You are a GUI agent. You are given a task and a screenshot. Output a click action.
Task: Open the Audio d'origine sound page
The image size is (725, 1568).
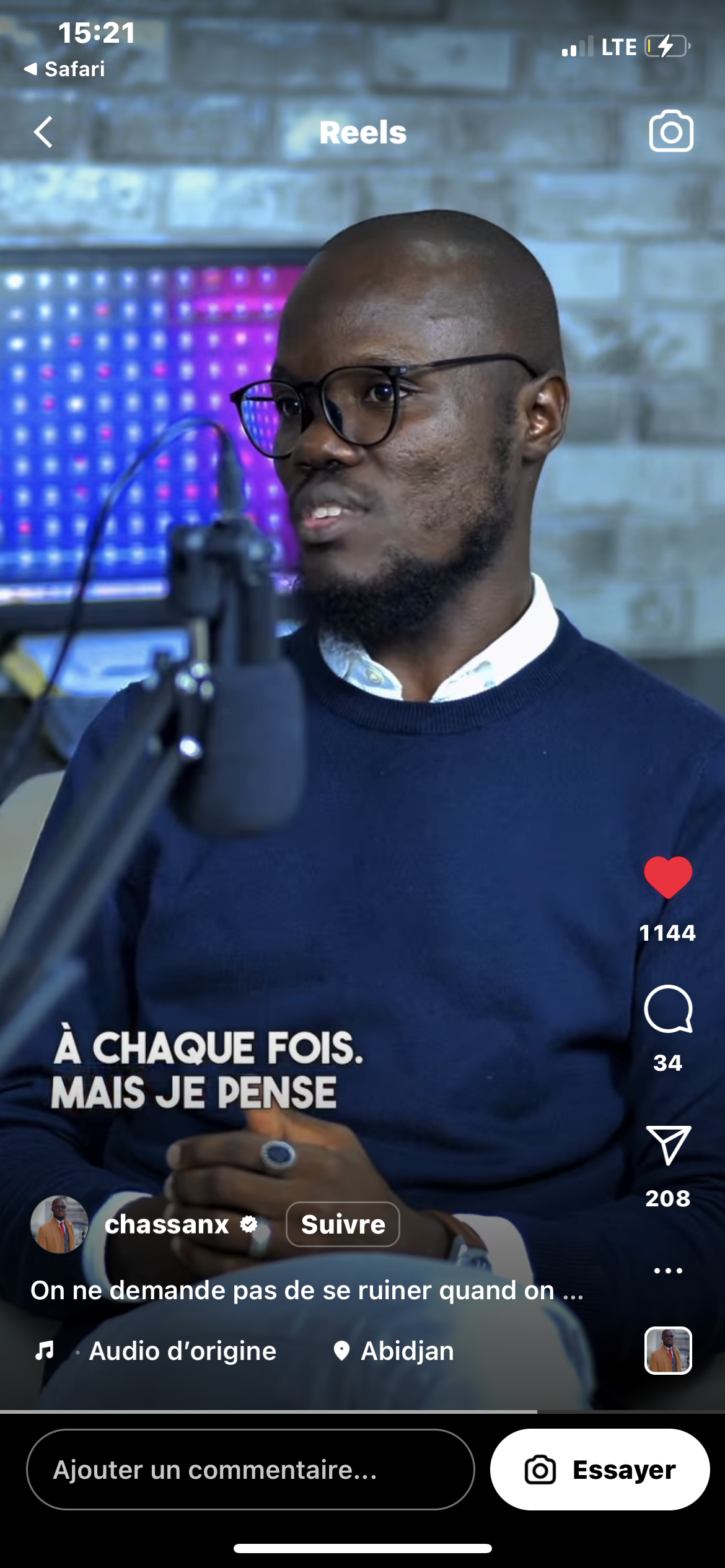[182, 1351]
